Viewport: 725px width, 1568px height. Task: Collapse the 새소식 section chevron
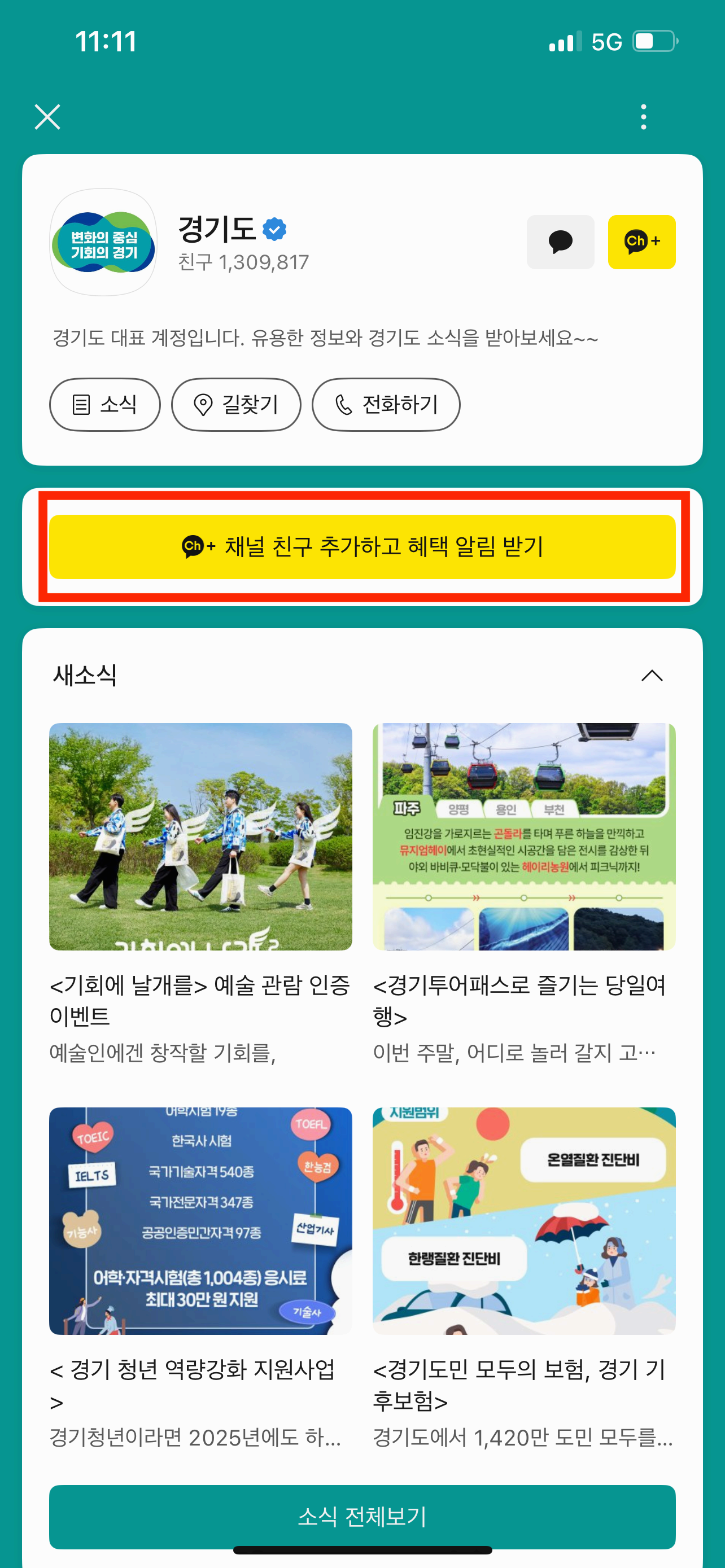point(652,676)
